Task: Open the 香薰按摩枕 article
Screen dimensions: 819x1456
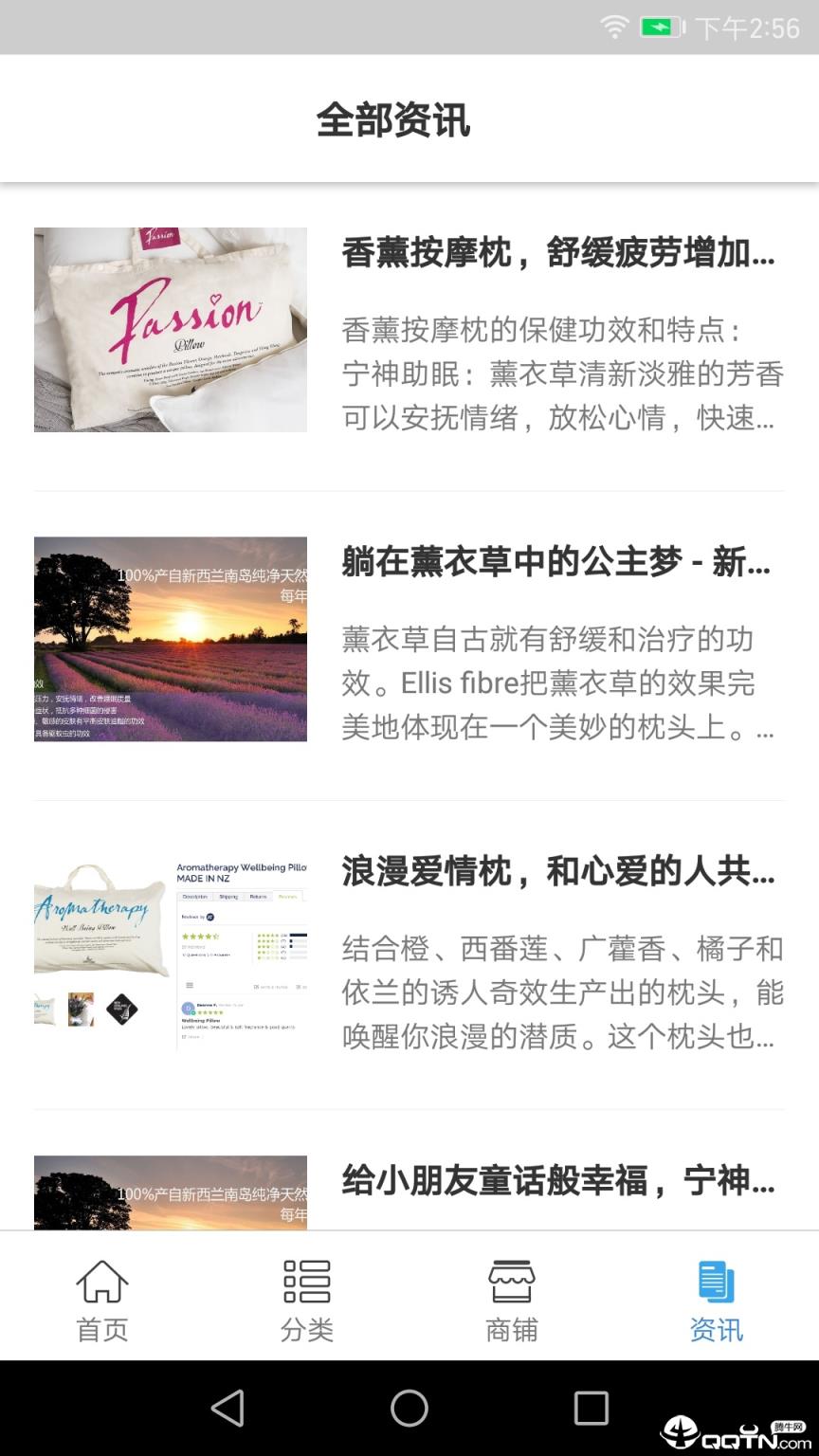Action: (558, 253)
